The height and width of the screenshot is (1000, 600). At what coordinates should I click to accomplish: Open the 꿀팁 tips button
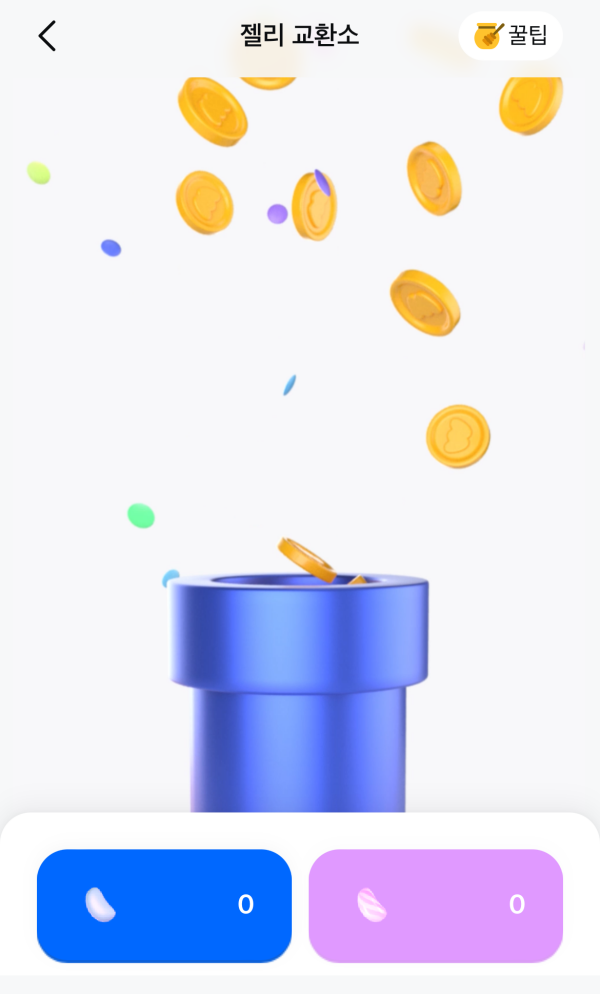[510, 36]
